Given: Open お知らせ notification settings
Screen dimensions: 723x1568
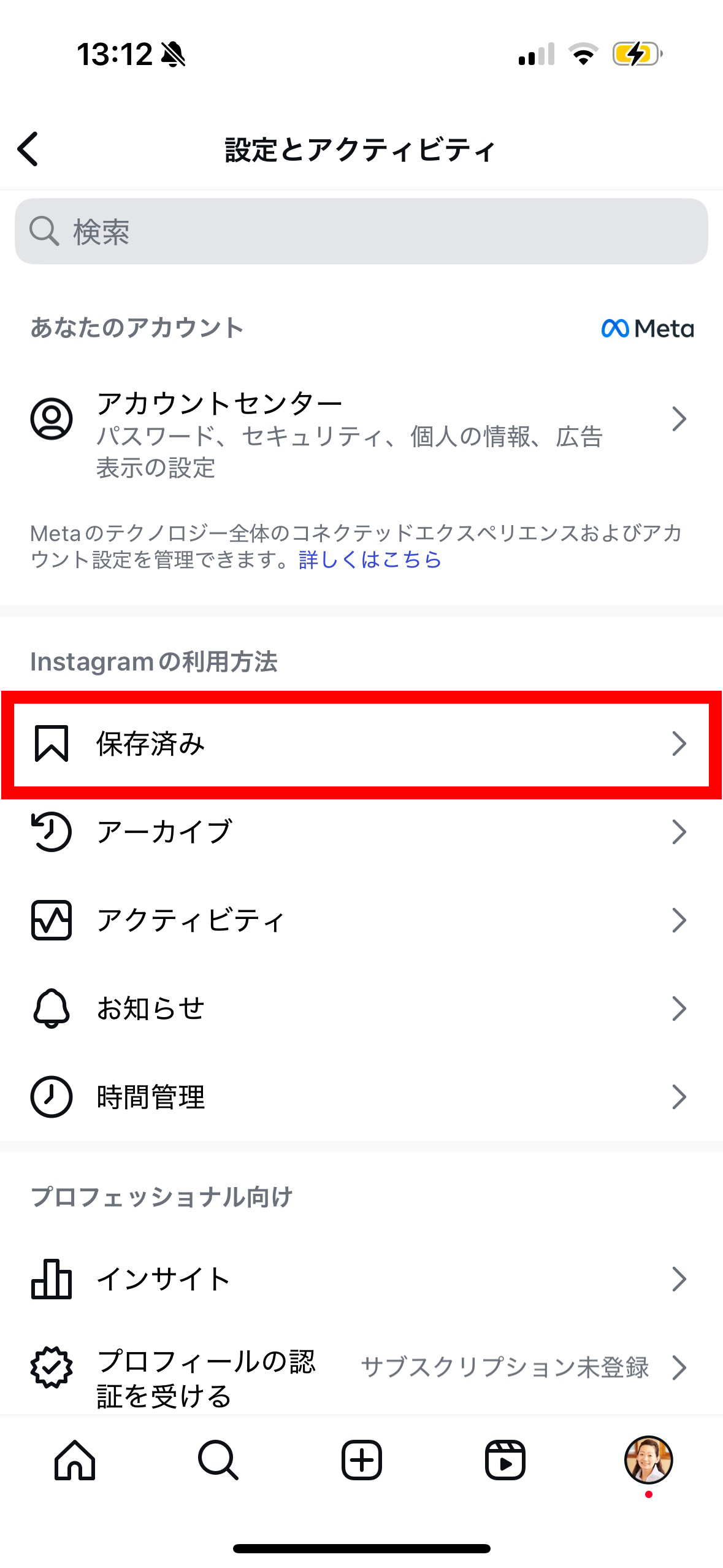Looking at the screenshot, I should click(x=361, y=1009).
